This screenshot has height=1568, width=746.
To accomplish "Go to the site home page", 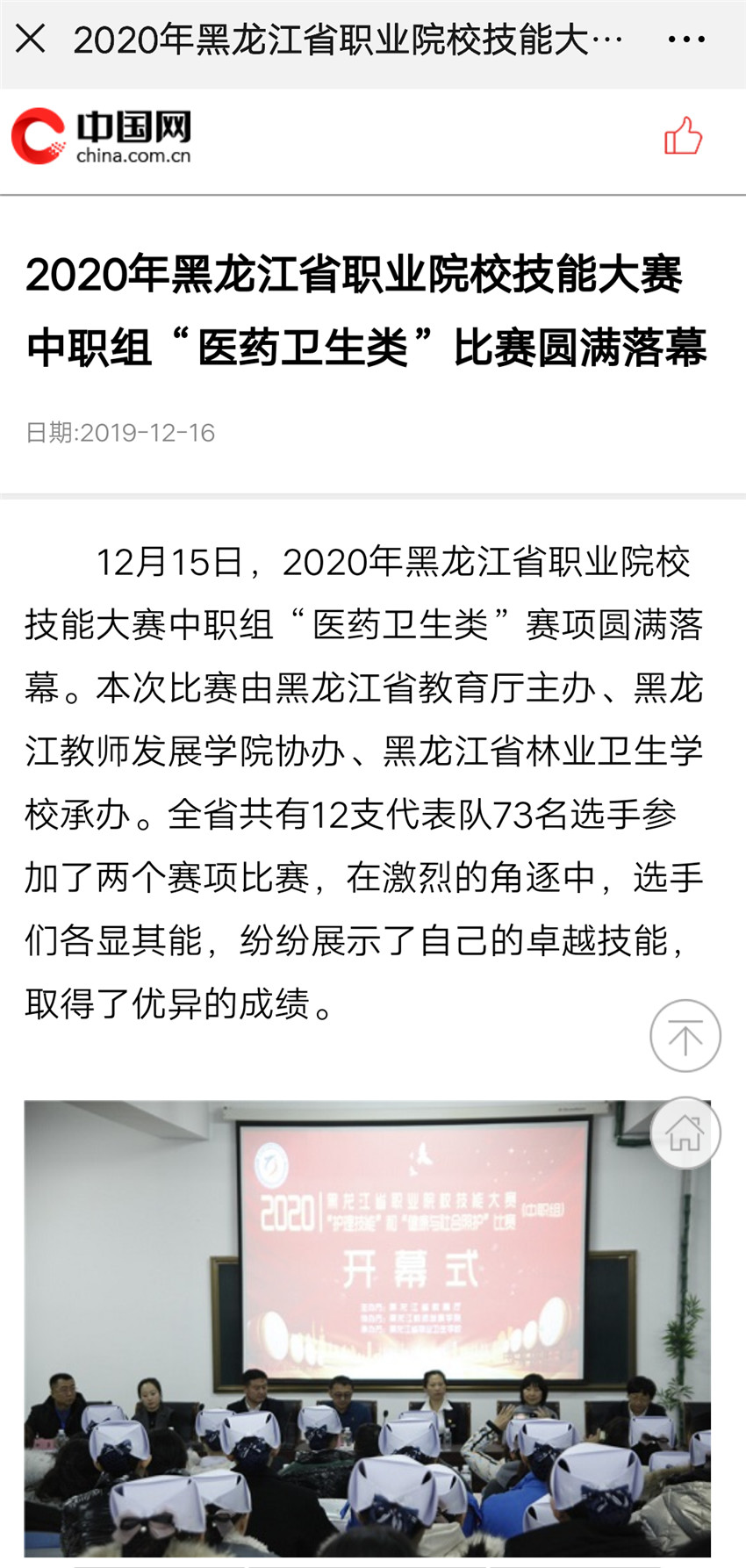I will coord(685,1133).
